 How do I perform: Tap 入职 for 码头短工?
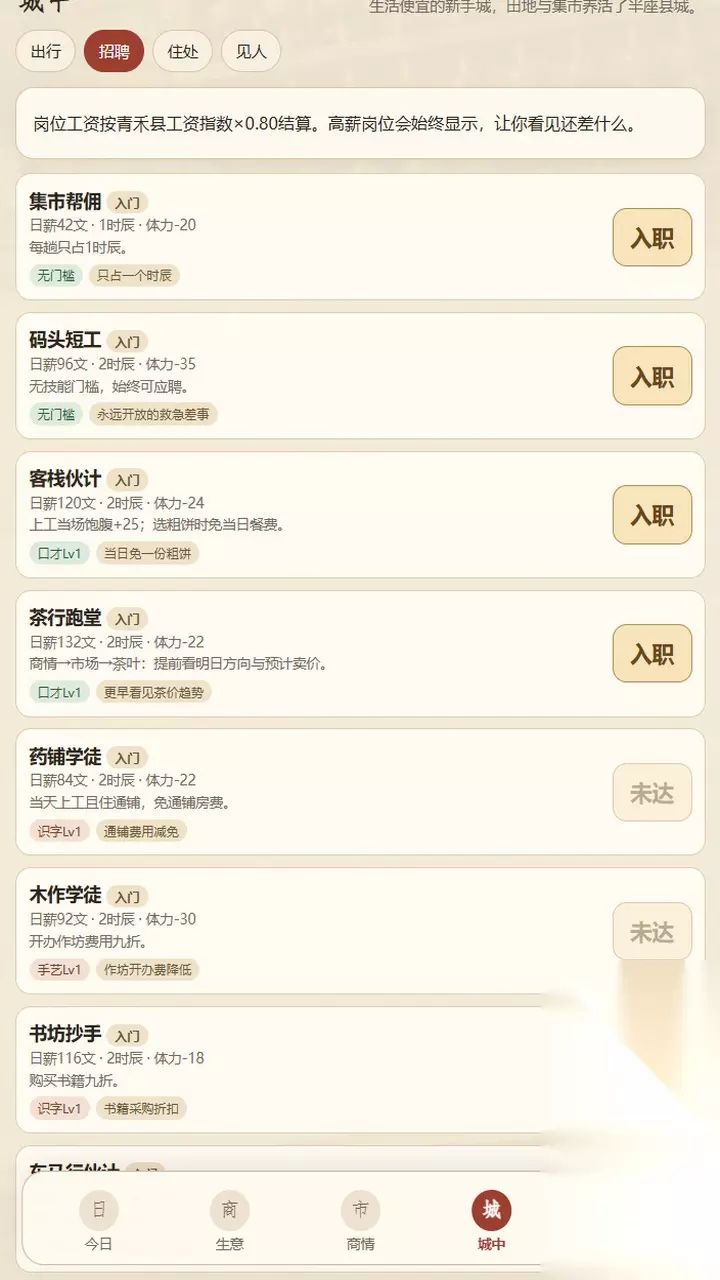[x=652, y=376]
